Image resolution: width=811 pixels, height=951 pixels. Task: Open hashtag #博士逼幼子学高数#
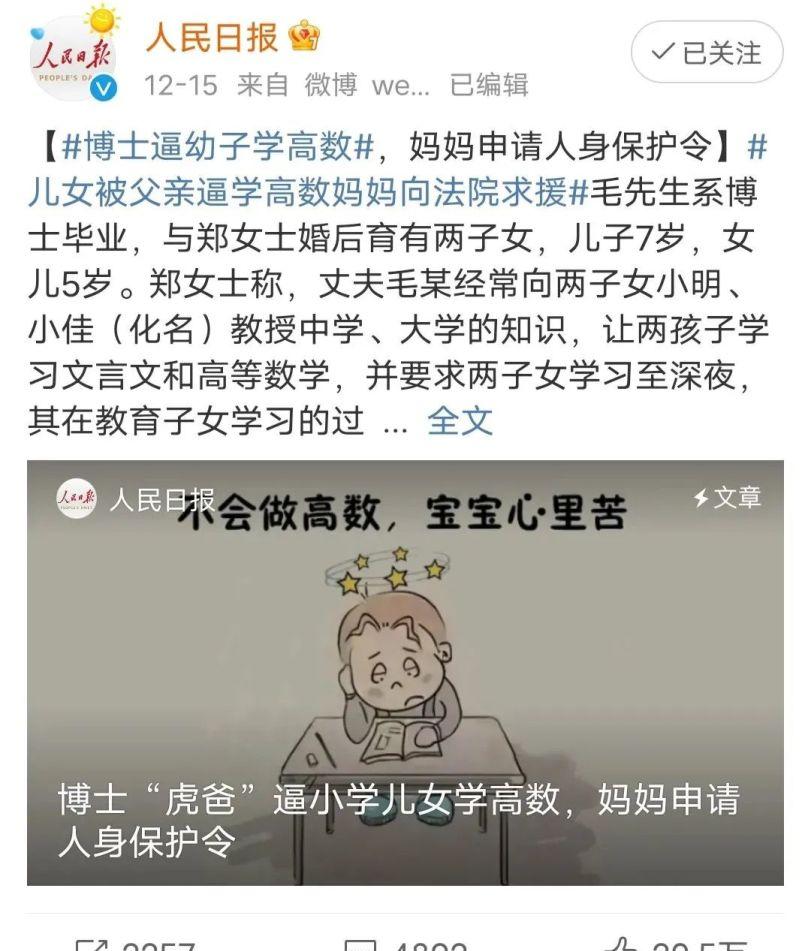[x=217, y=148]
